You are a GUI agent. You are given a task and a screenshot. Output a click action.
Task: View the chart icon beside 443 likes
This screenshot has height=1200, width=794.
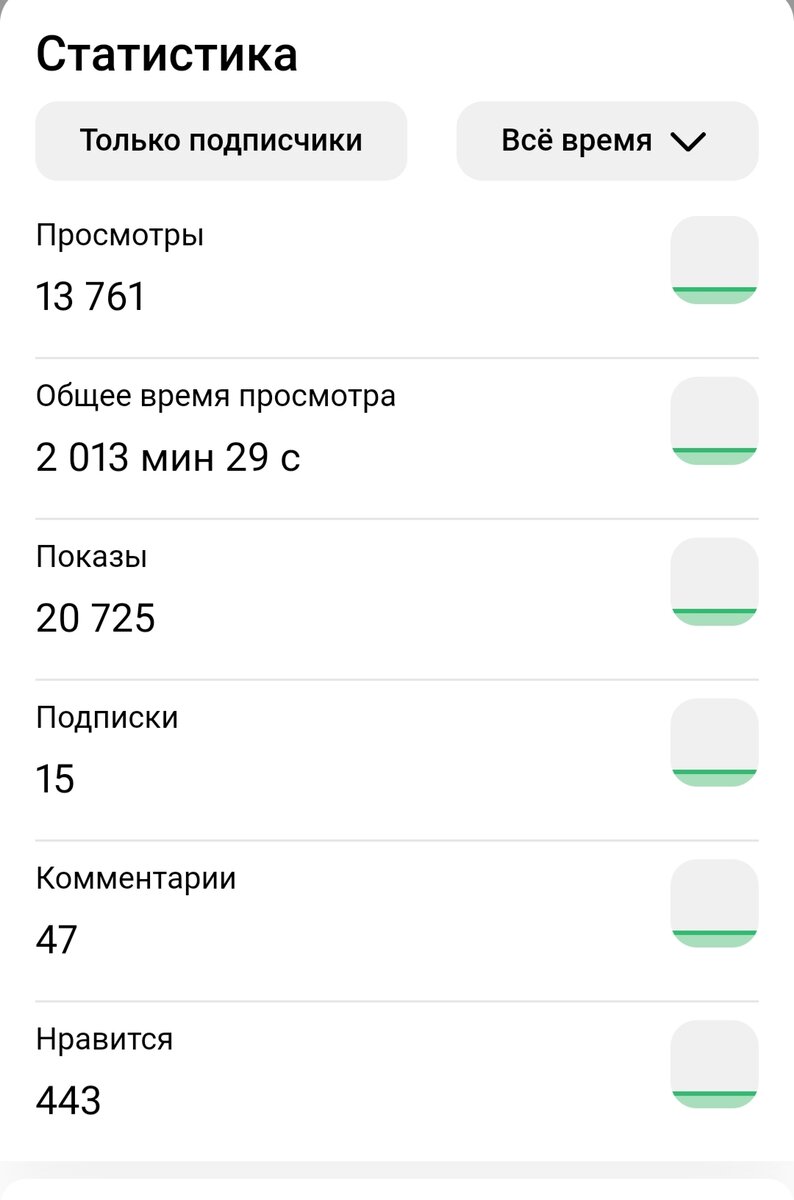(715, 1064)
